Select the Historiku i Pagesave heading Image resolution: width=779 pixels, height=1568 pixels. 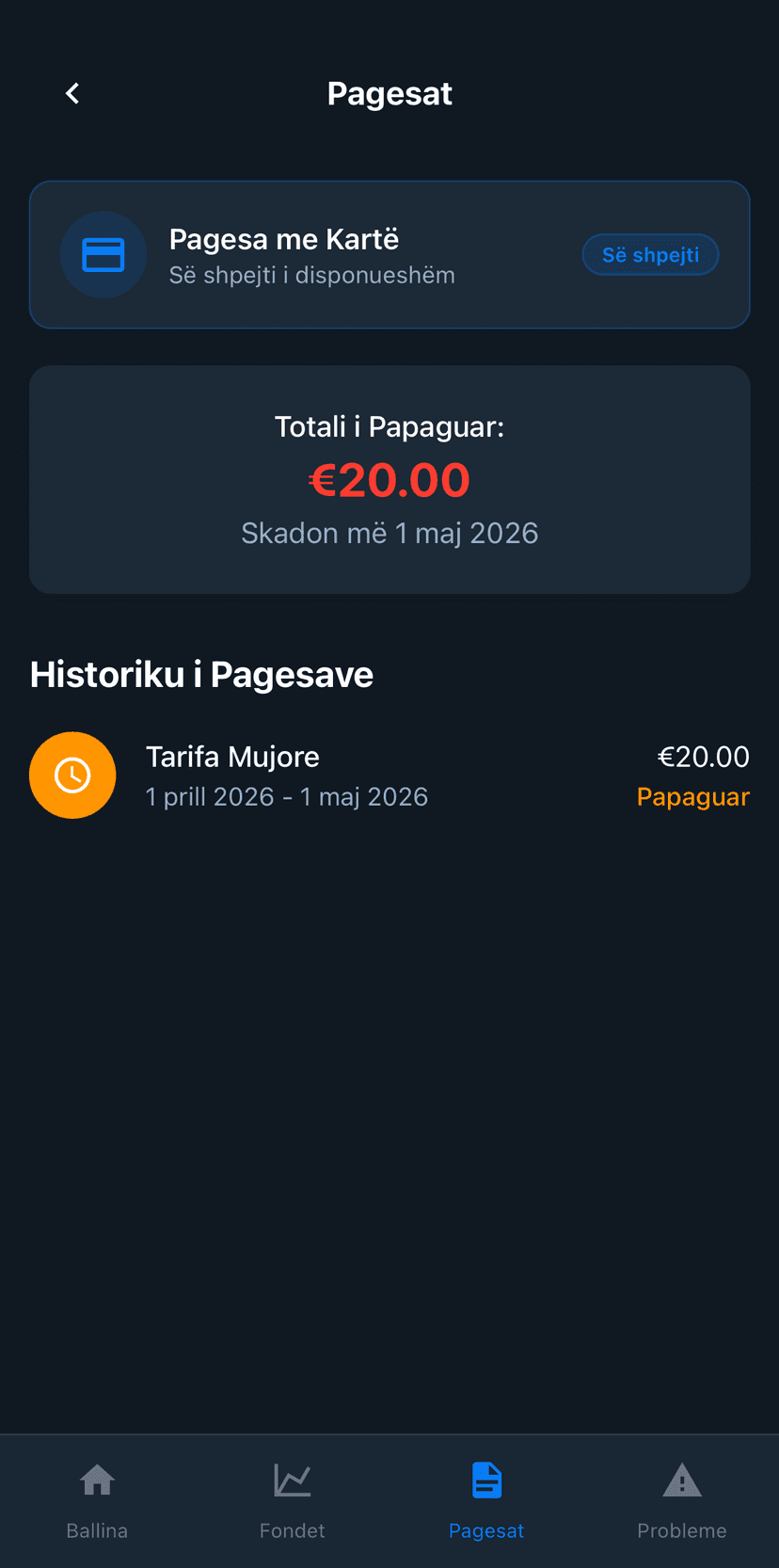click(x=201, y=674)
